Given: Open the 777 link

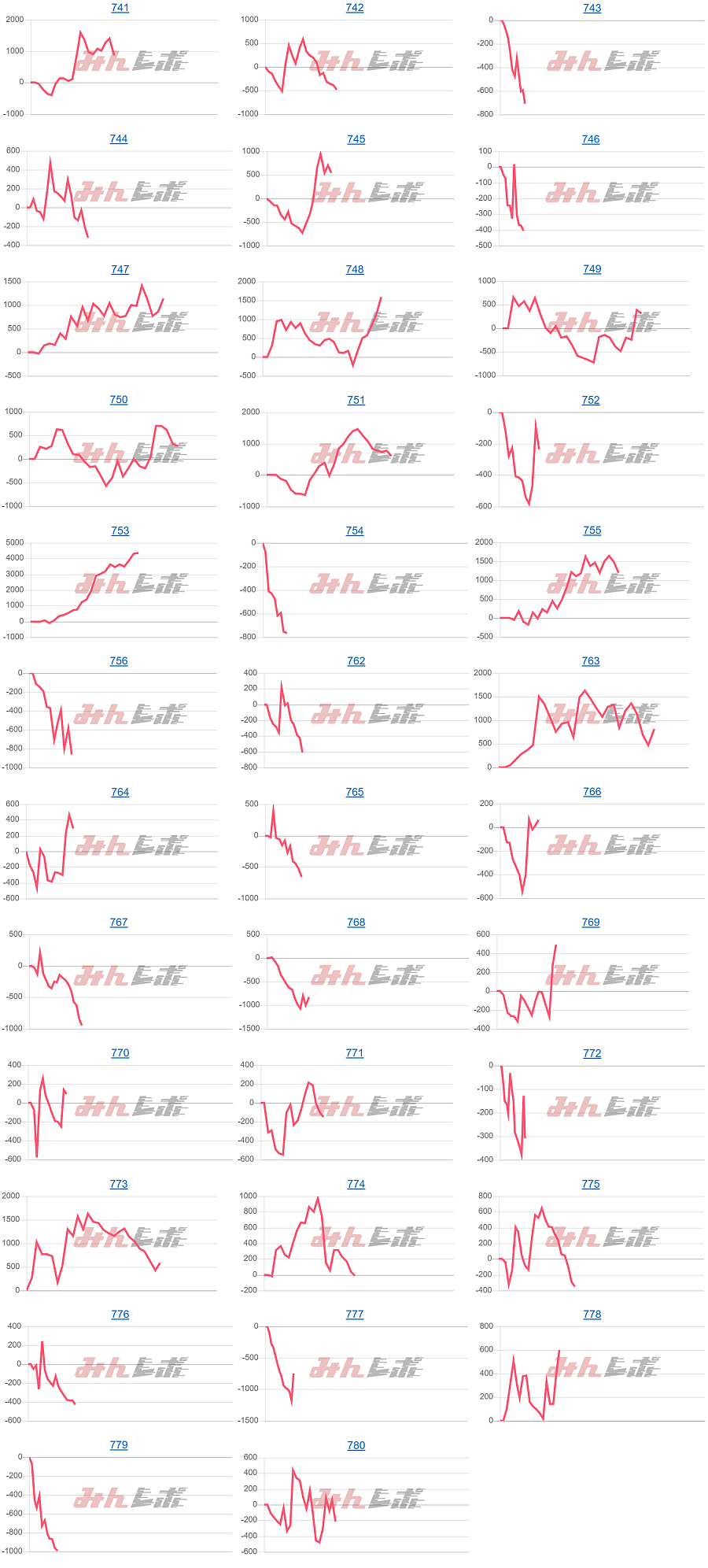Looking at the screenshot, I should (355, 1314).
